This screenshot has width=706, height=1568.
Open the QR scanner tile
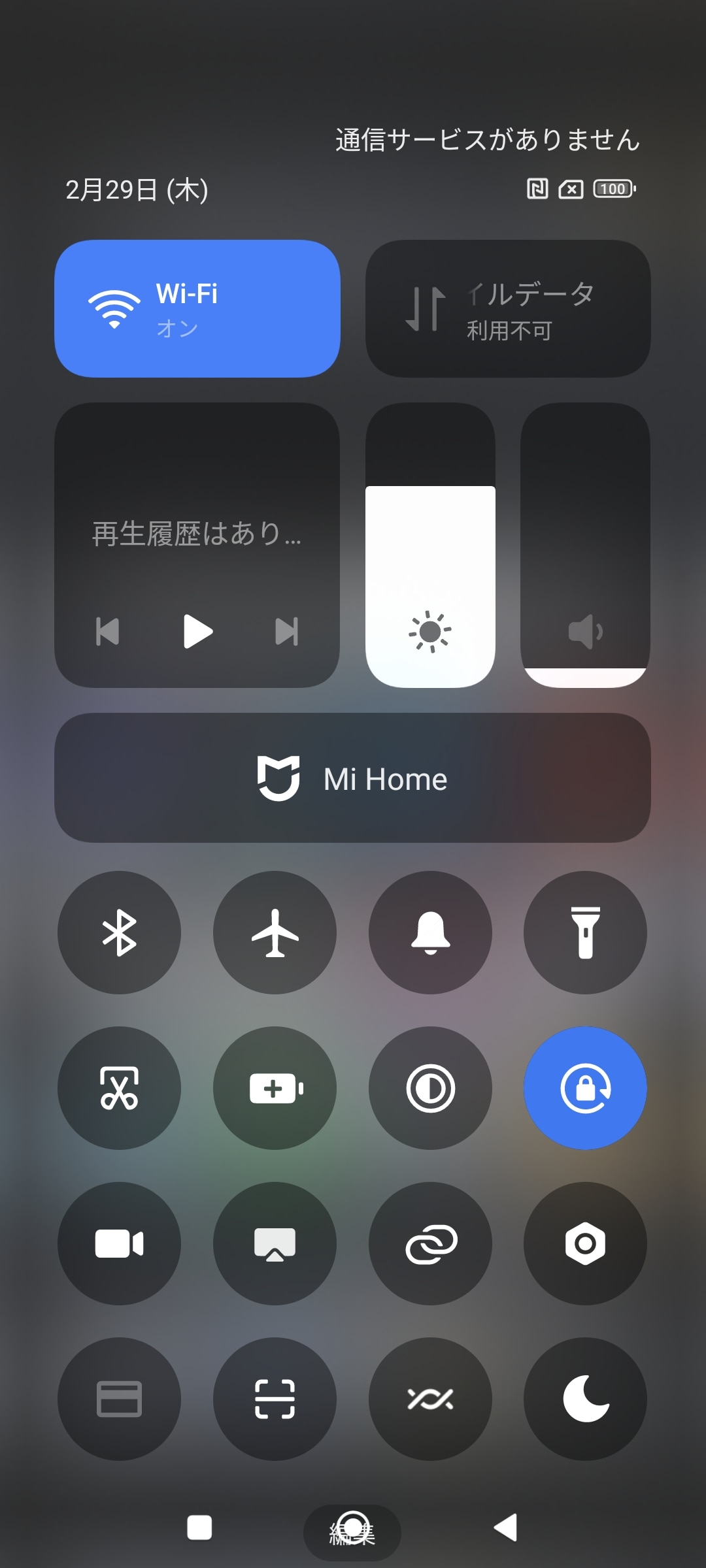[x=275, y=1399]
